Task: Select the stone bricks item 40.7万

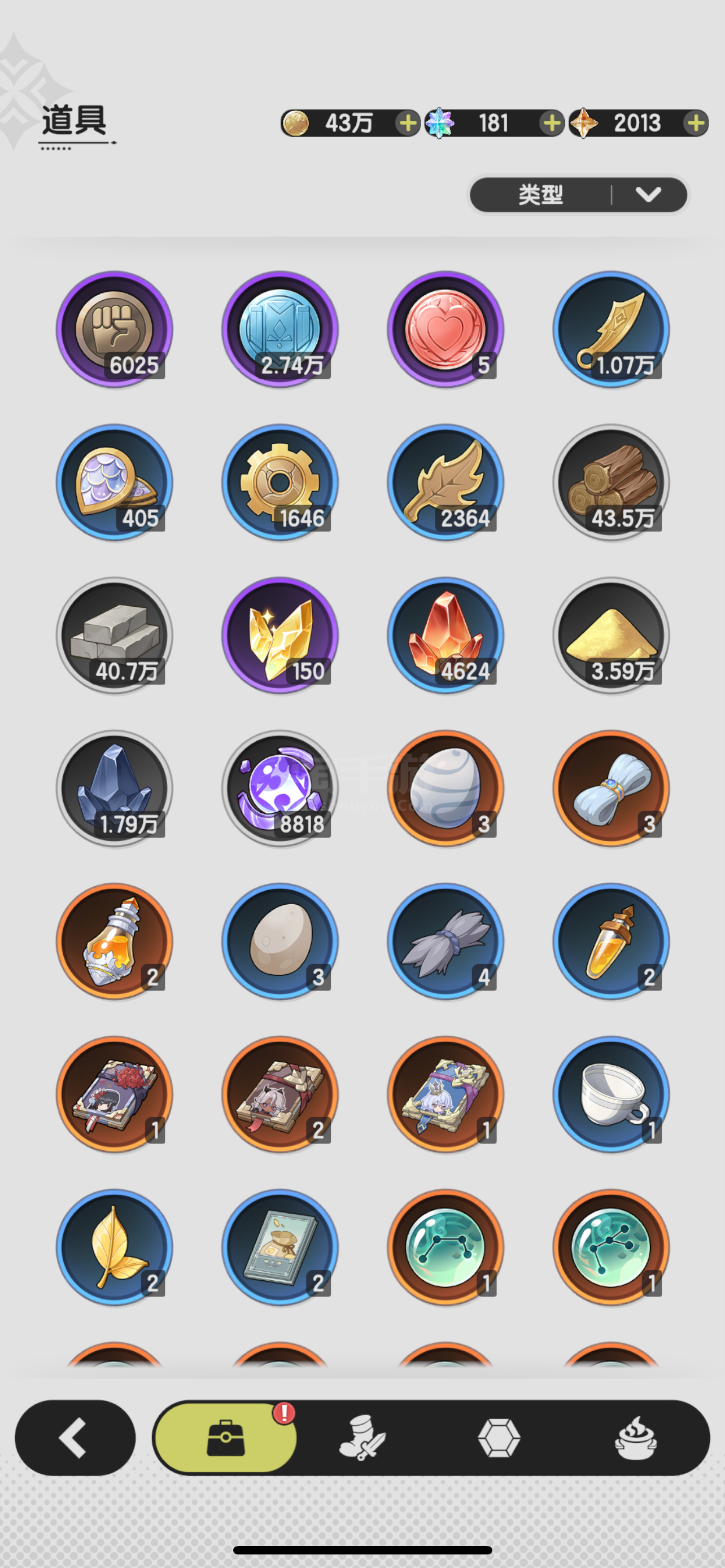Action: click(x=115, y=636)
